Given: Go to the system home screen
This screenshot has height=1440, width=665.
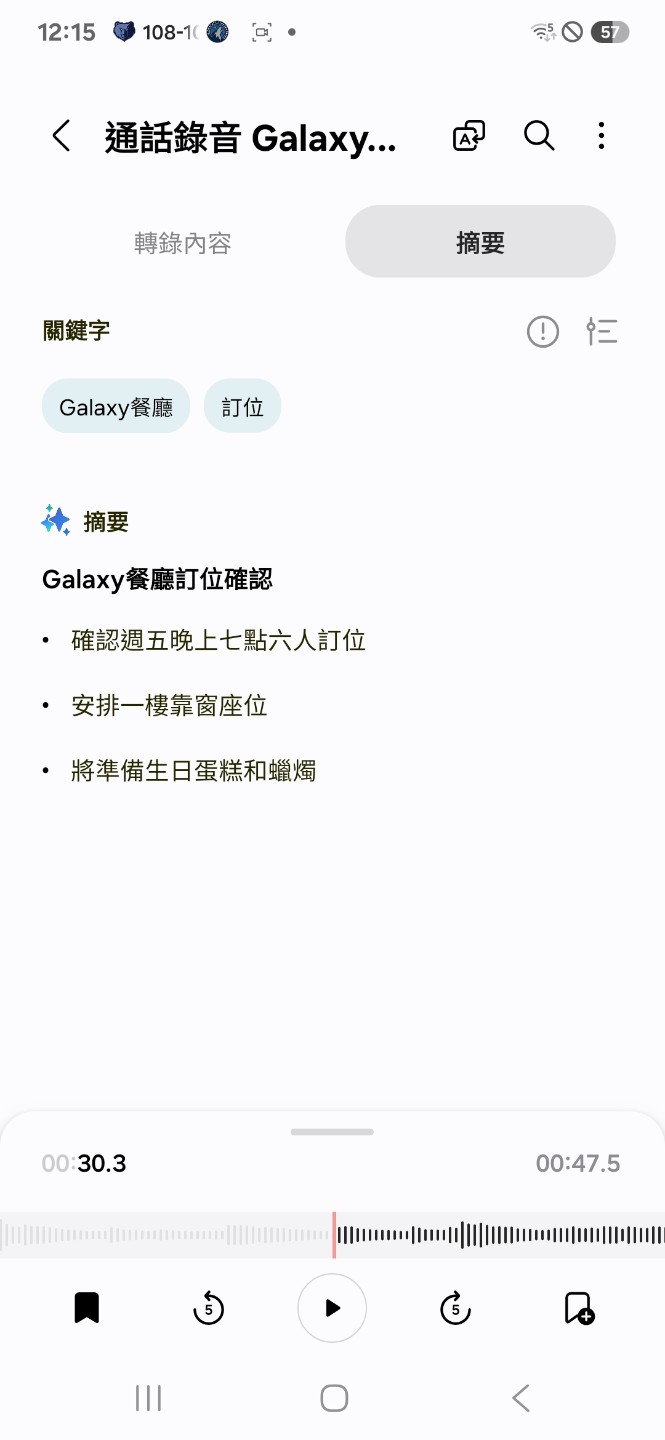Looking at the screenshot, I should click(334, 1398).
